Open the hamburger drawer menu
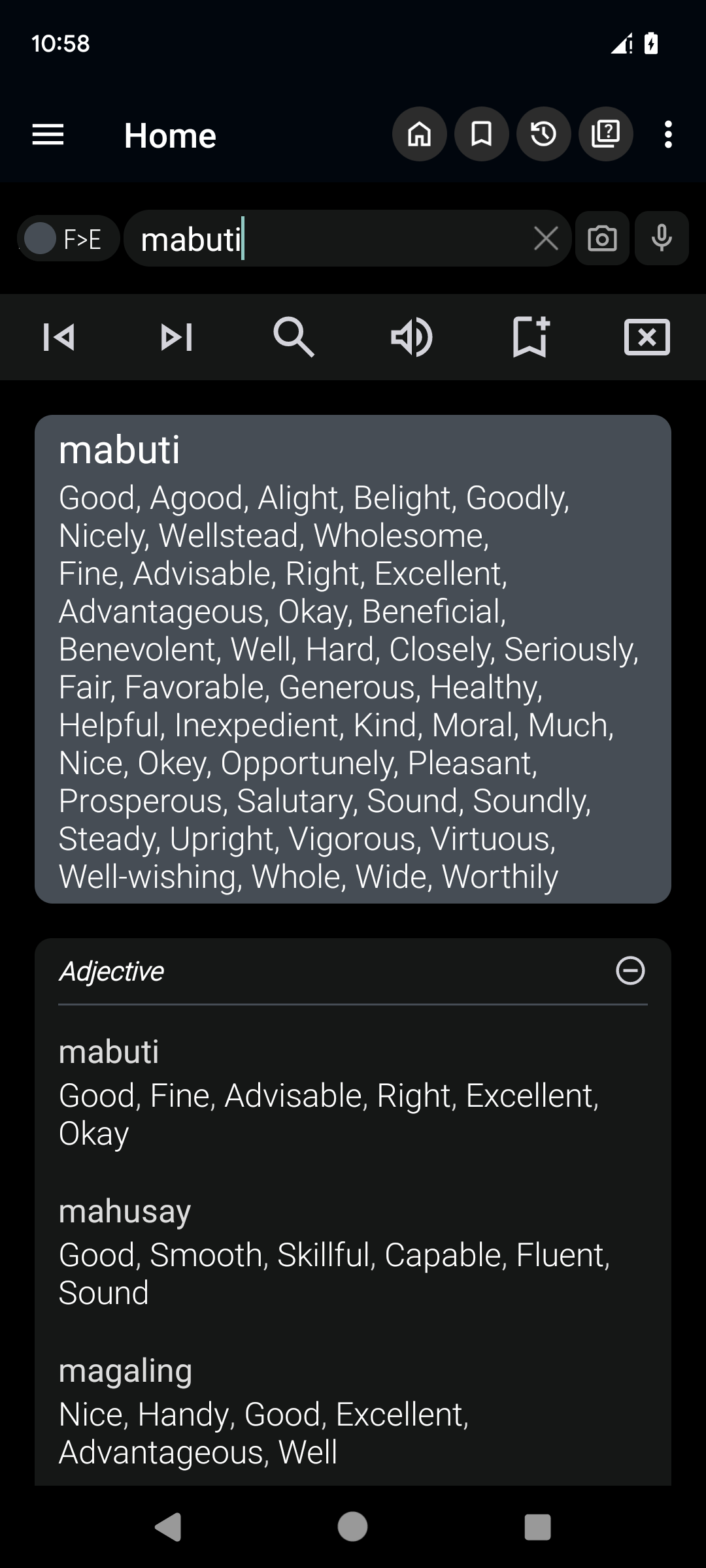Viewport: 706px width, 1568px height. click(48, 135)
